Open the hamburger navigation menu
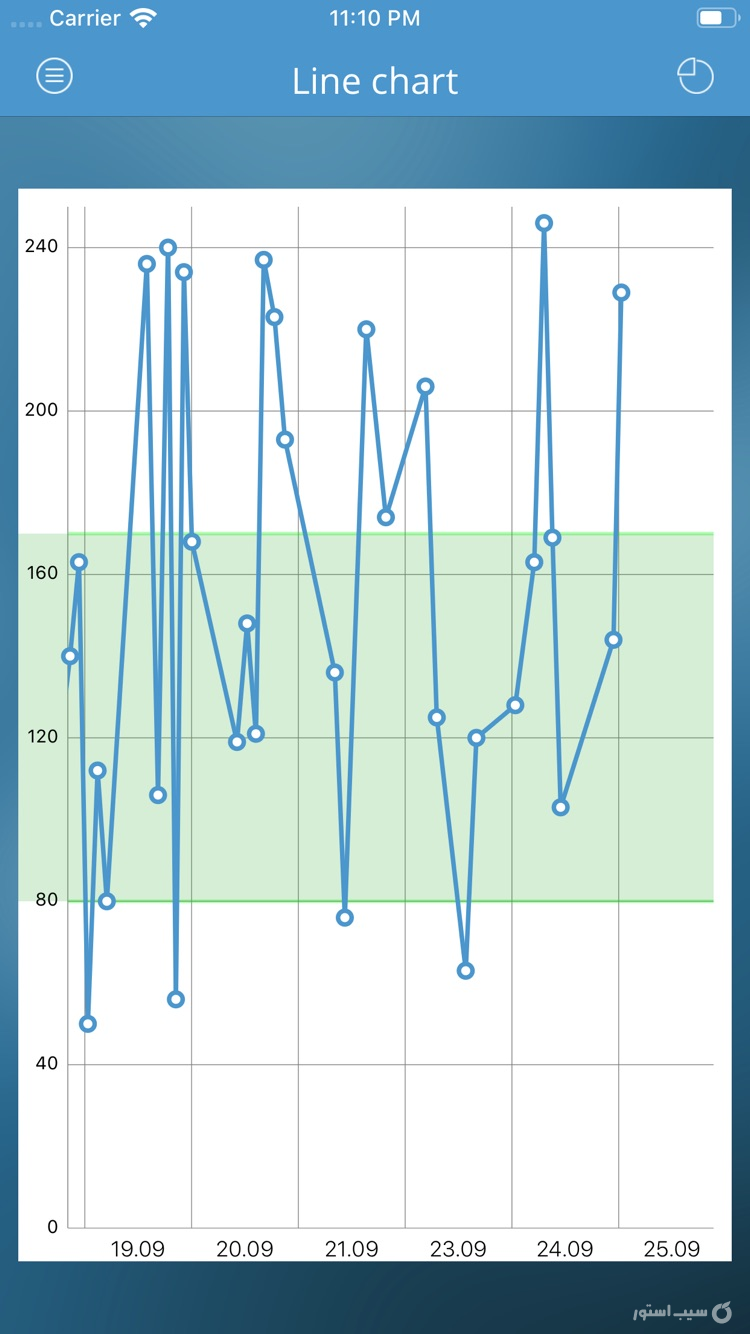Image resolution: width=750 pixels, height=1334 pixels. pyautogui.click(x=54, y=75)
